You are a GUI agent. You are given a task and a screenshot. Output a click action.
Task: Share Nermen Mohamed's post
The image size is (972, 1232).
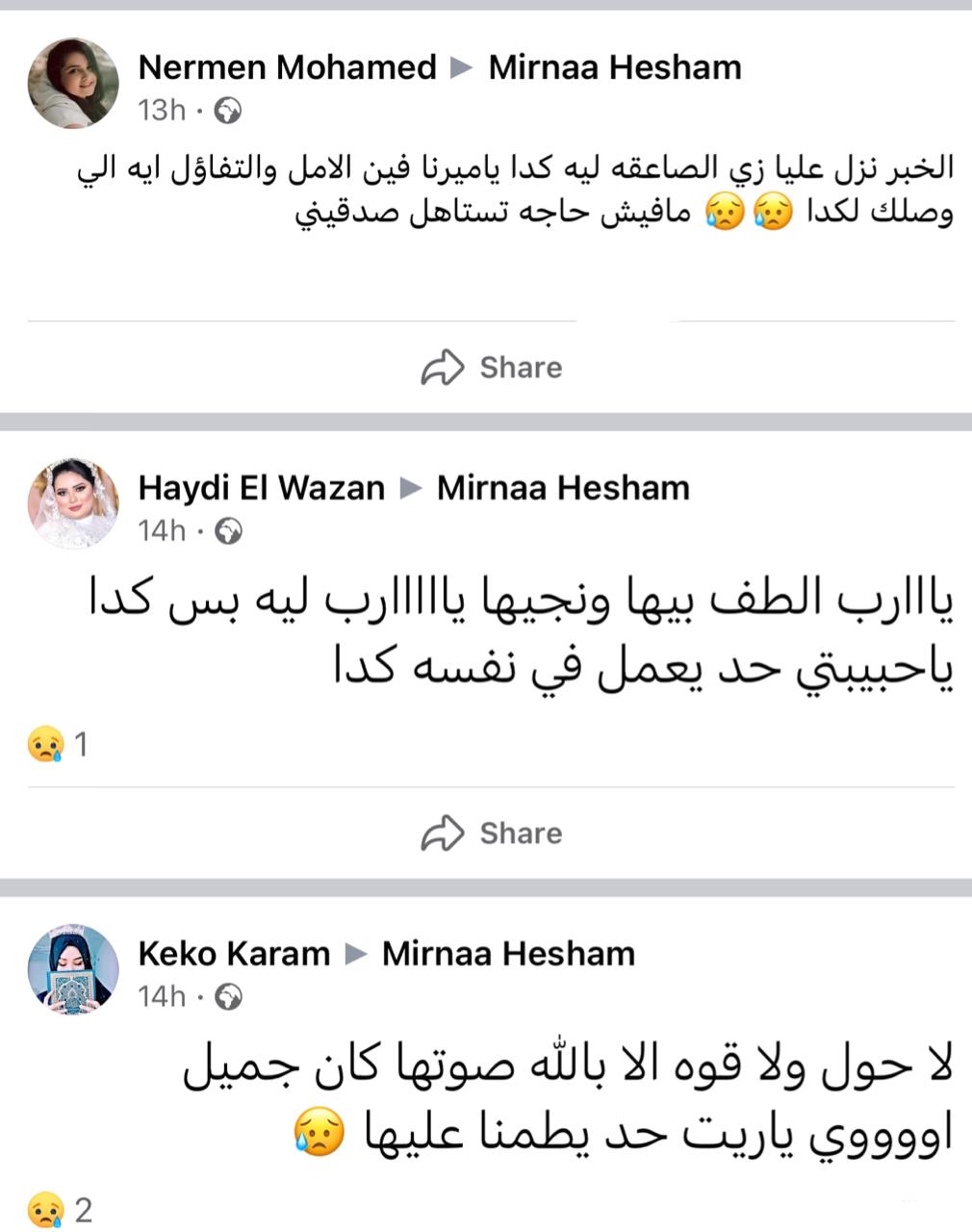[x=492, y=367]
